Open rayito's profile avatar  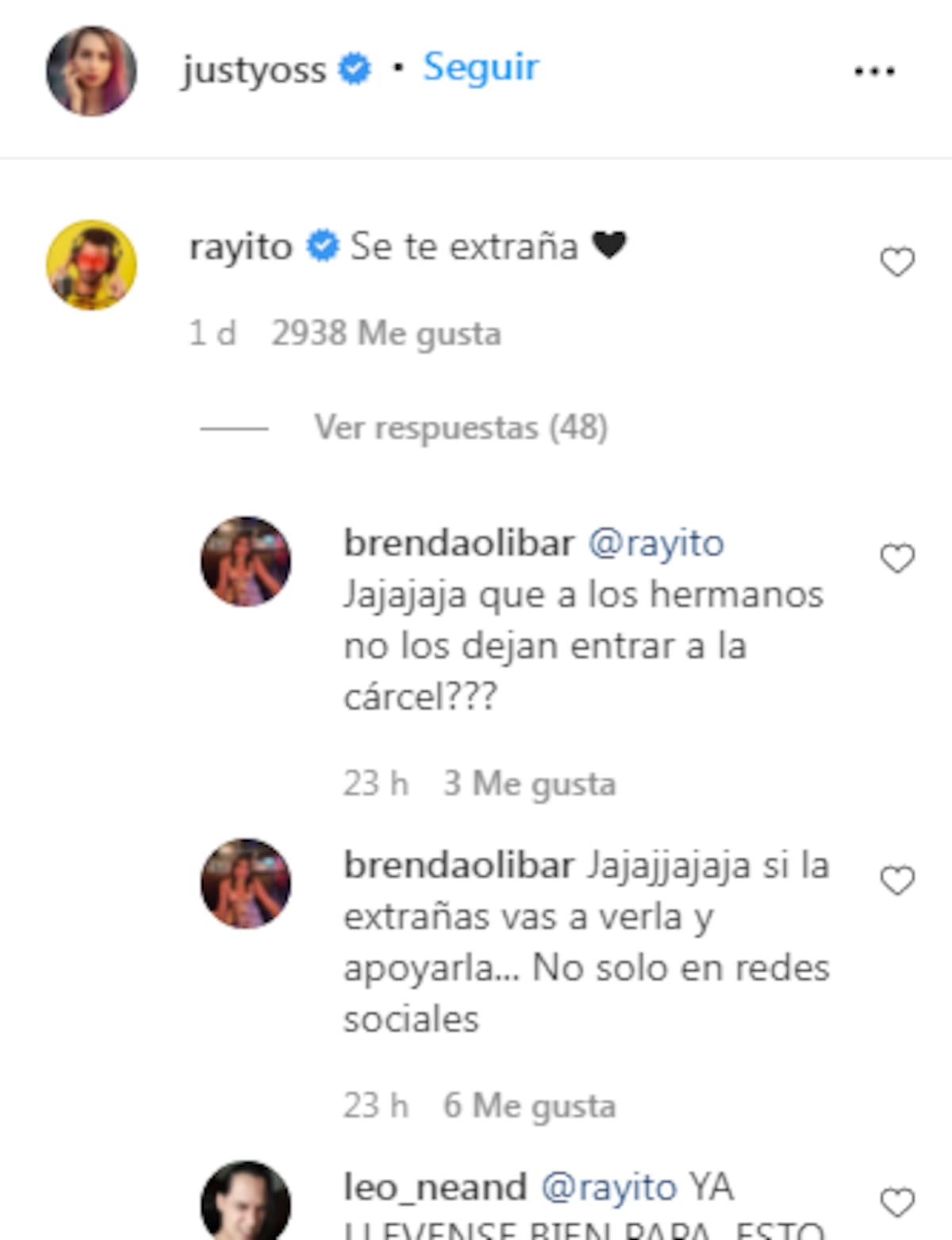tap(91, 265)
